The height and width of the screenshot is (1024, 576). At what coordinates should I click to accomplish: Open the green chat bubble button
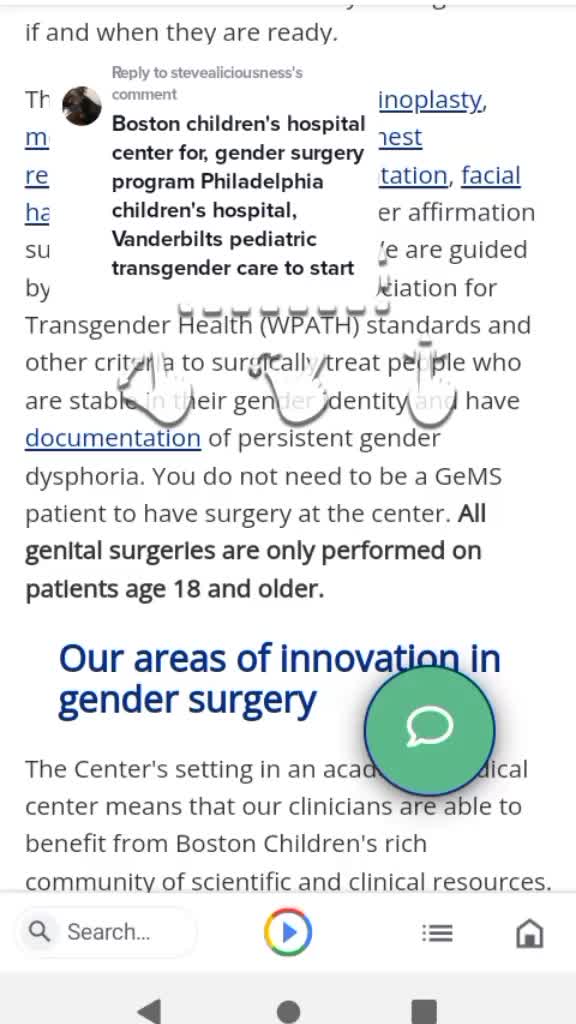[x=429, y=729]
